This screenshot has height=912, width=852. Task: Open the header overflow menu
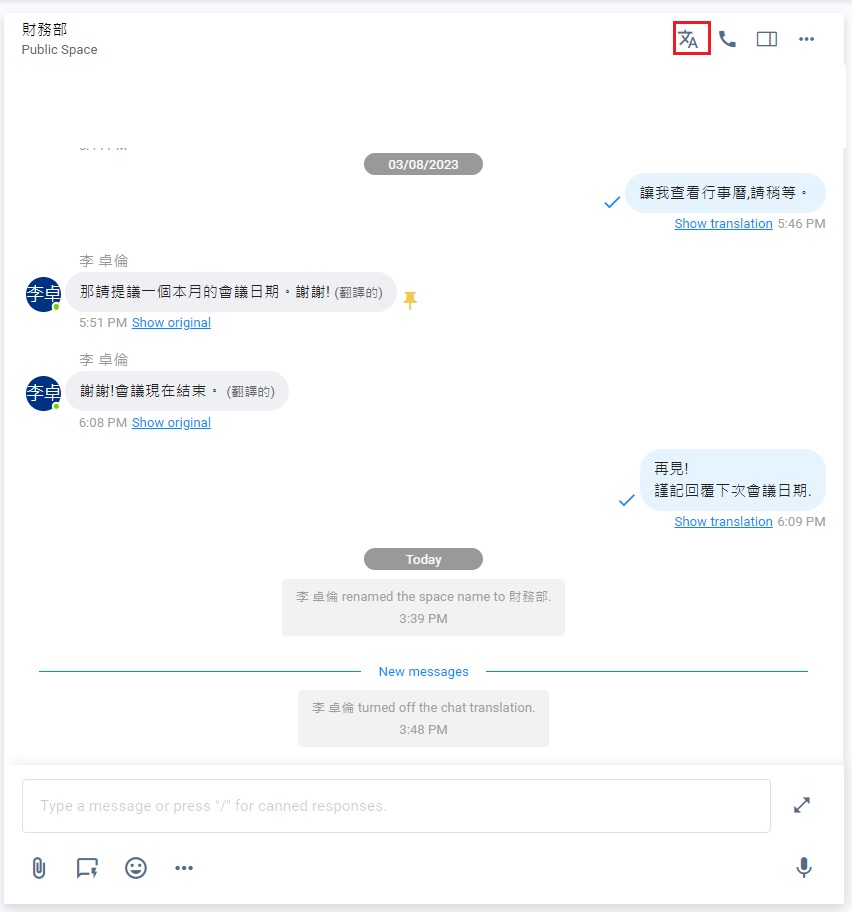pyautogui.click(x=806, y=39)
